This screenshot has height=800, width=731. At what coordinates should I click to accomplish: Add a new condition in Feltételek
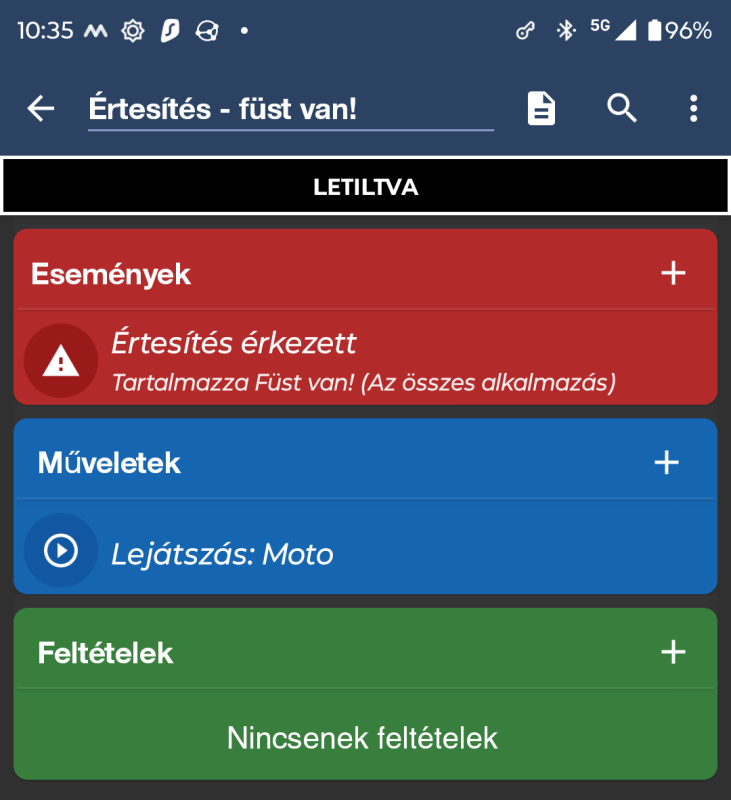674,652
